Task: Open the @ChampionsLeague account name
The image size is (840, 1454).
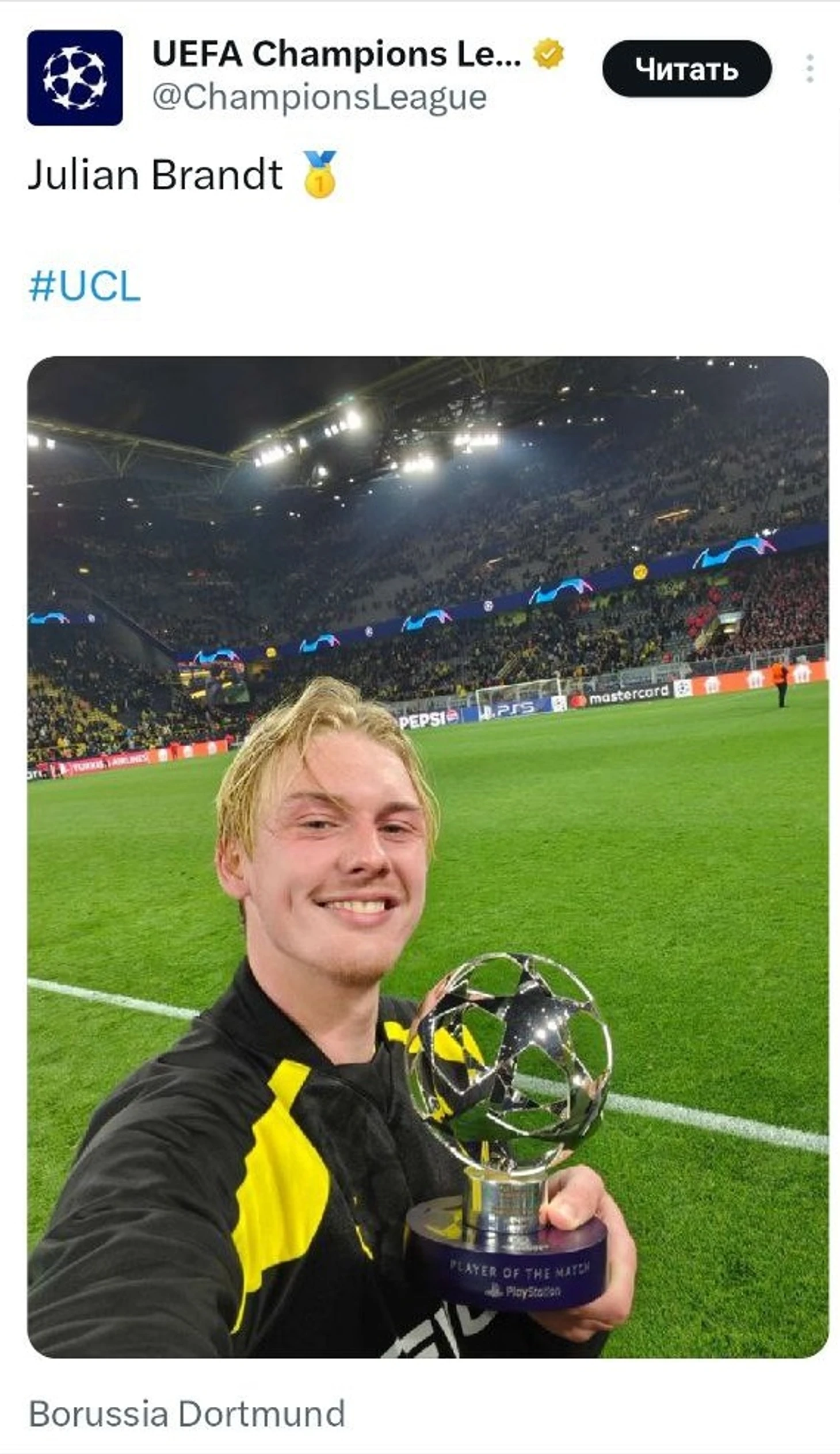Action: pyautogui.click(x=320, y=97)
